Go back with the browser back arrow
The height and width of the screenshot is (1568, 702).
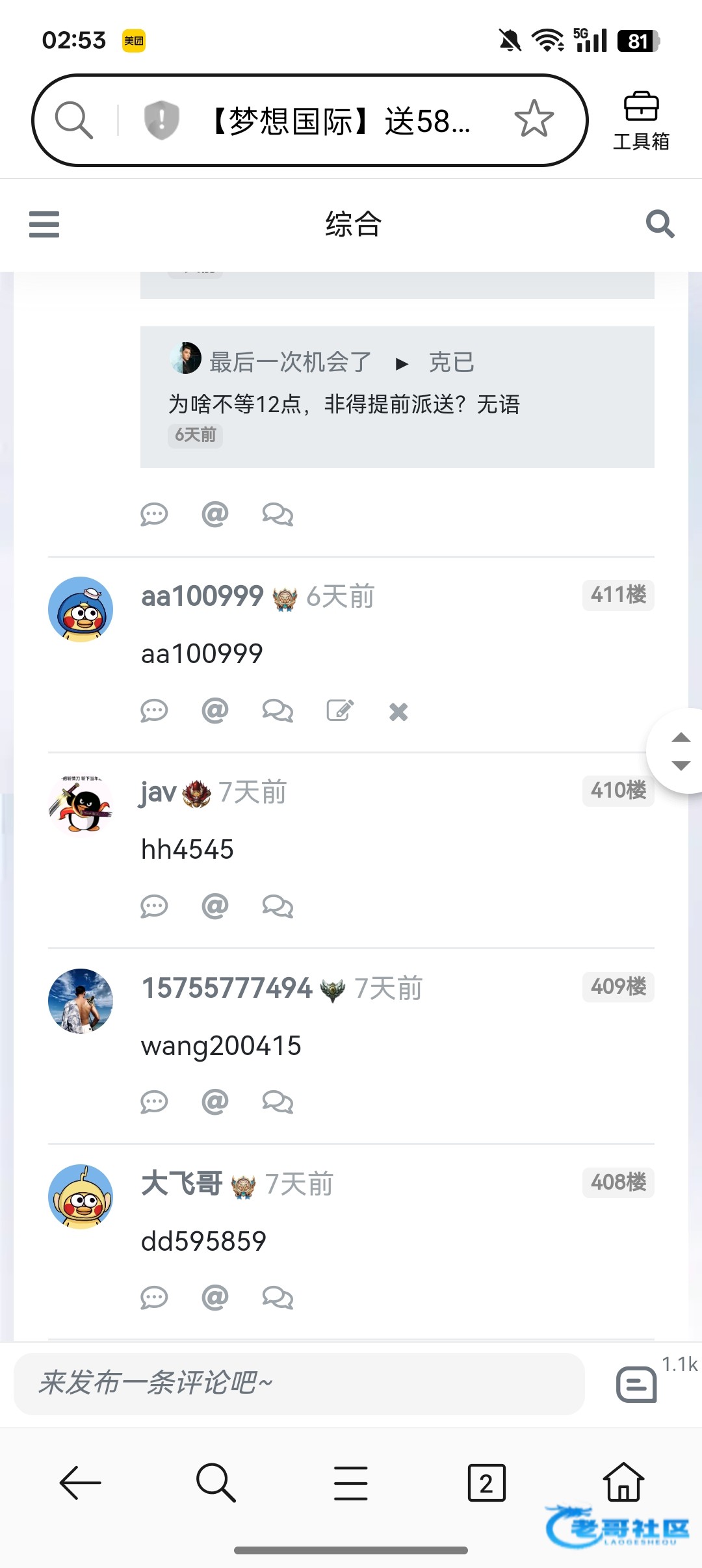80,1483
